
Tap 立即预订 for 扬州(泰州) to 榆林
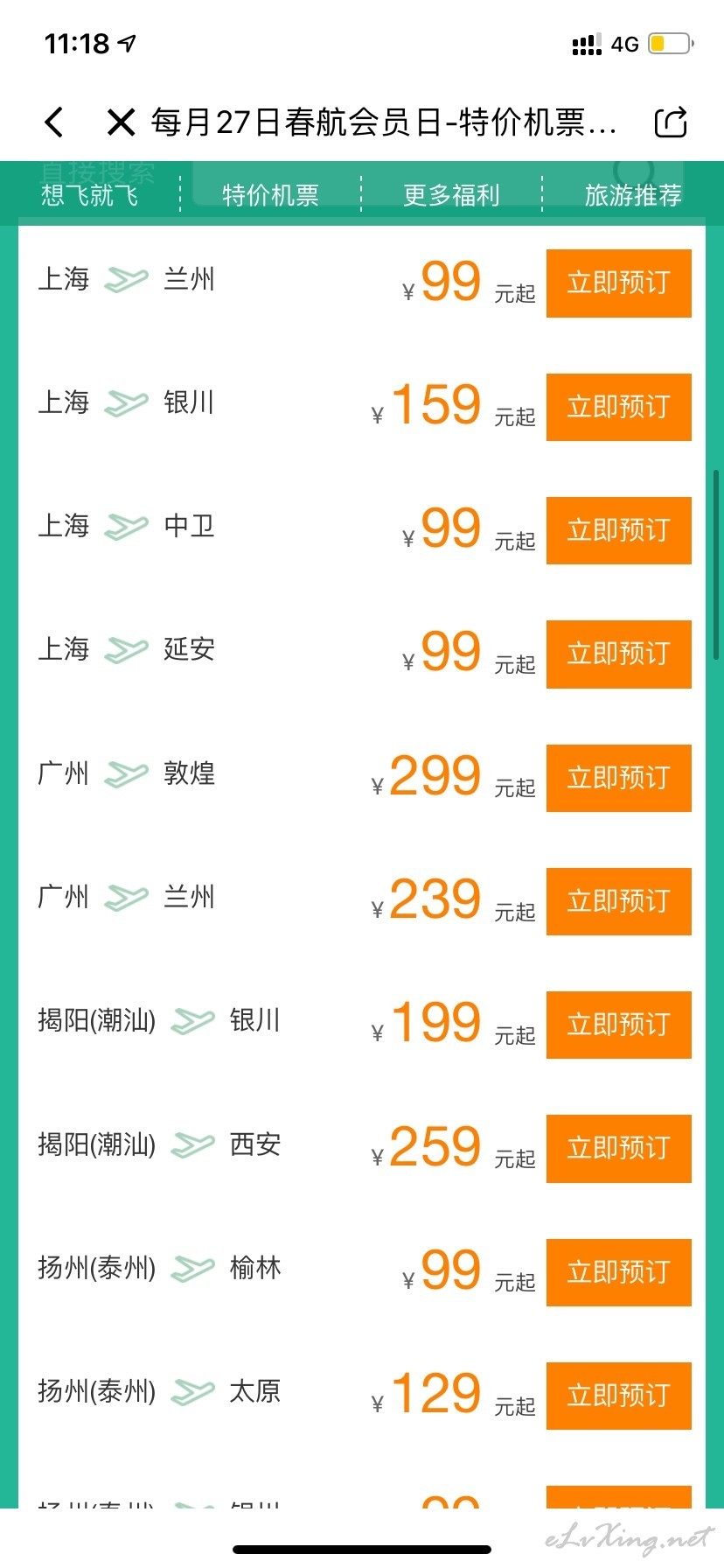(619, 1272)
